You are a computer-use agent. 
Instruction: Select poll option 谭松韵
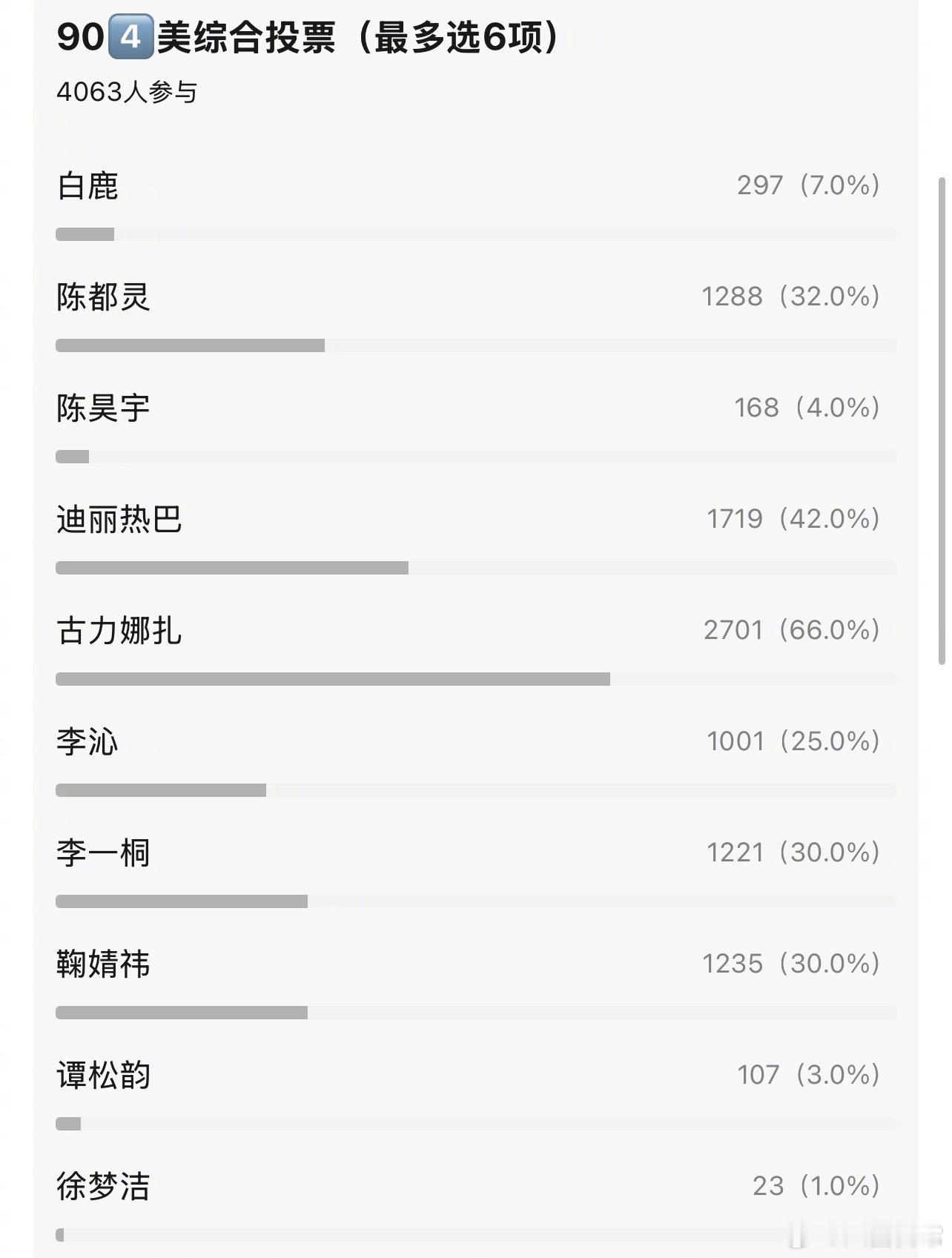coord(102,1076)
